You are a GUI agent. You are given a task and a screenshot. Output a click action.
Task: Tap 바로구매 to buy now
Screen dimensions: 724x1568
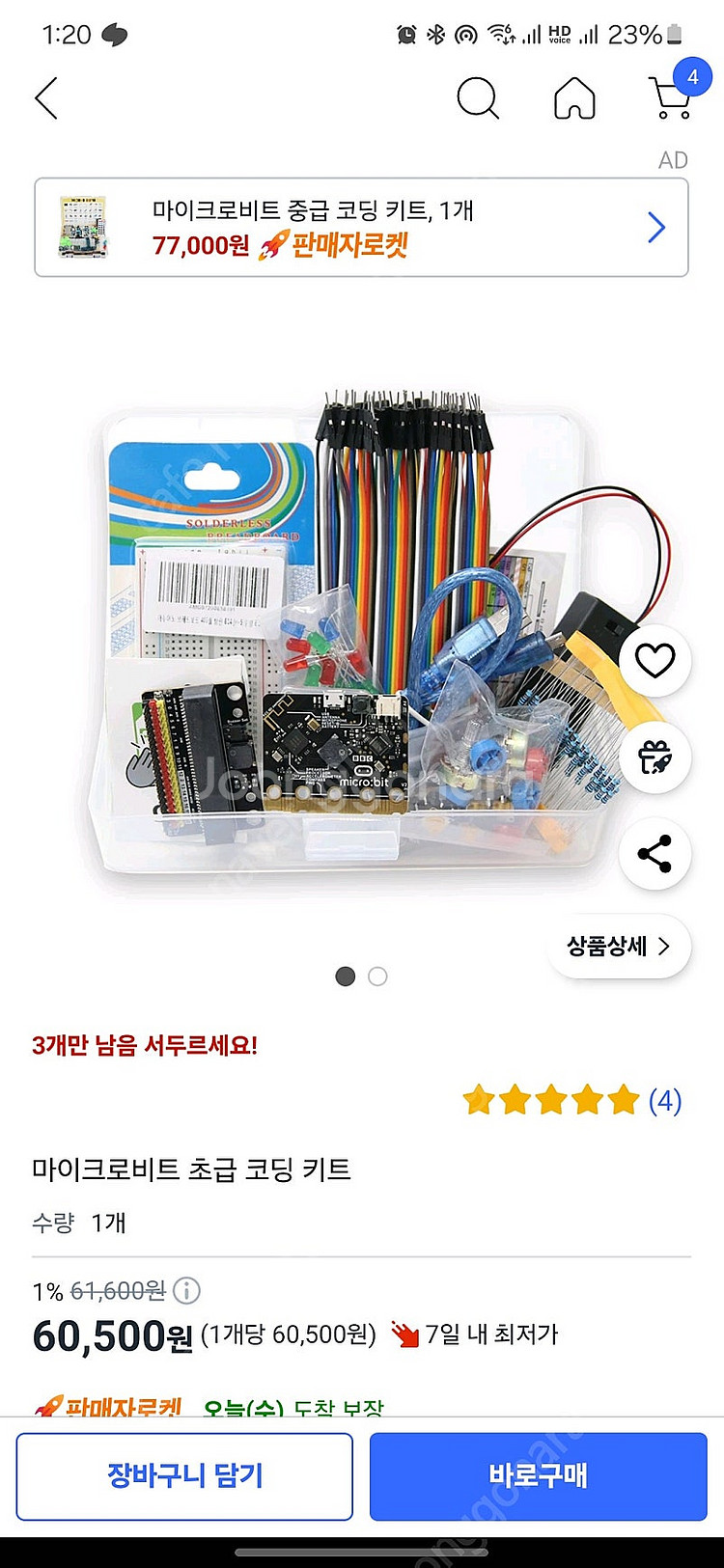coord(538,1475)
